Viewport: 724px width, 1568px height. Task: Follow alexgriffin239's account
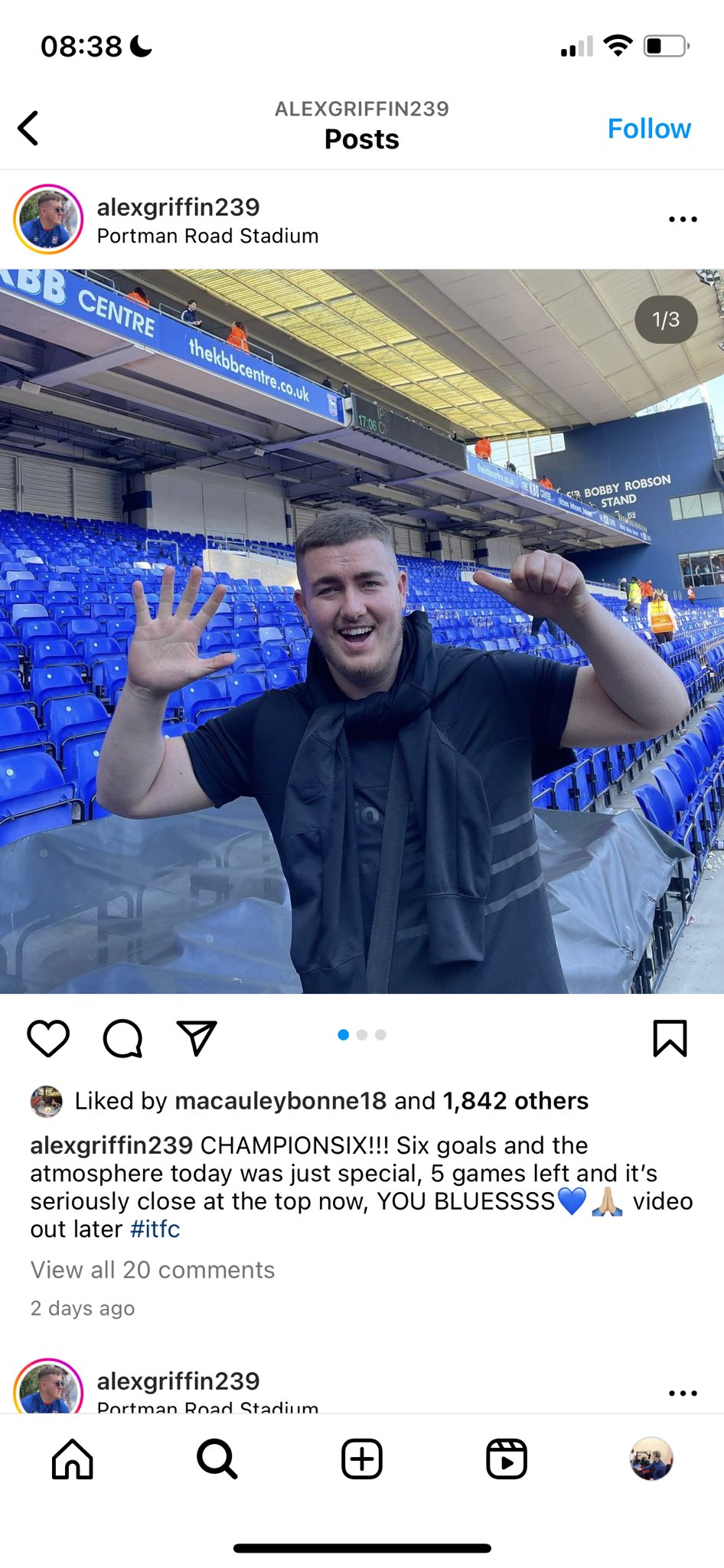tap(648, 129)
